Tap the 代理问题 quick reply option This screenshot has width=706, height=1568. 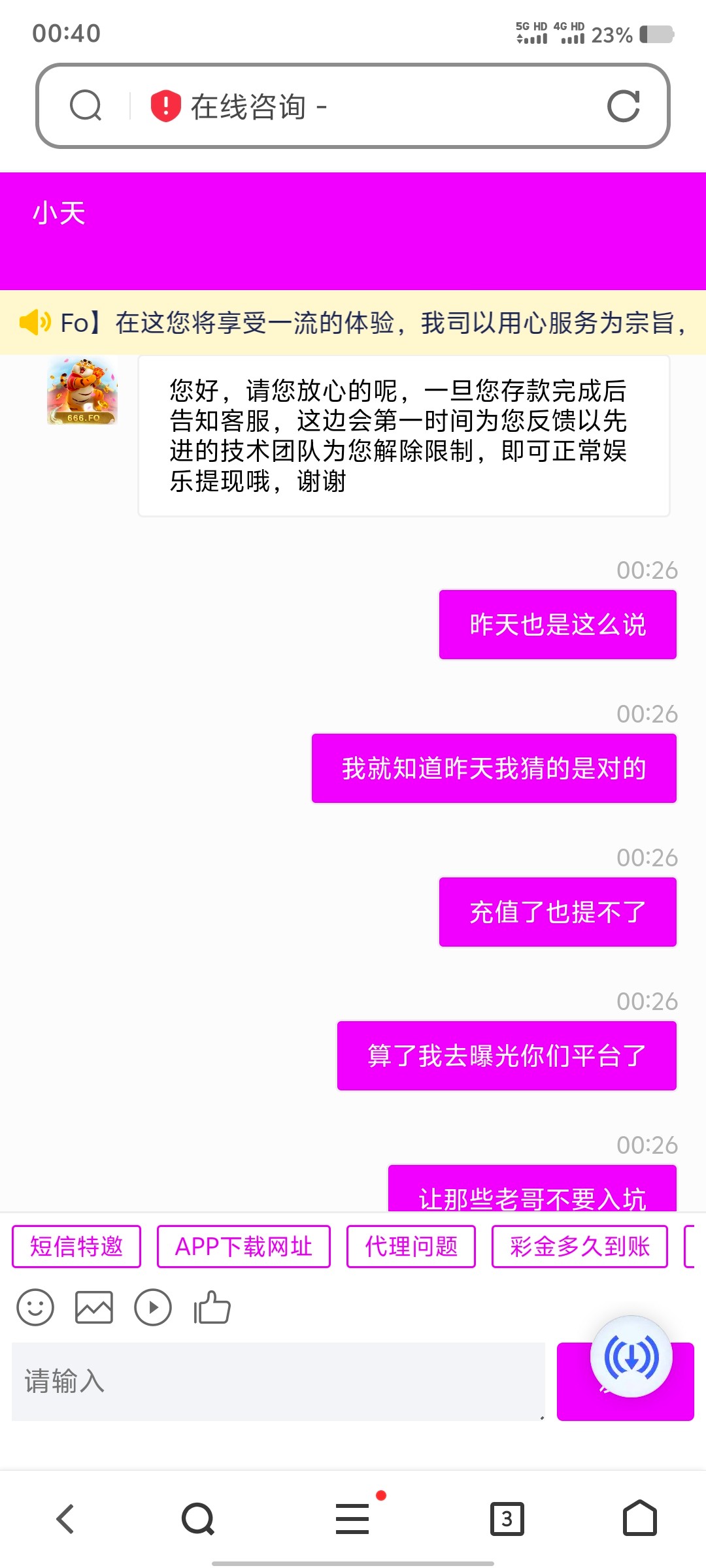coord(411,1246)
